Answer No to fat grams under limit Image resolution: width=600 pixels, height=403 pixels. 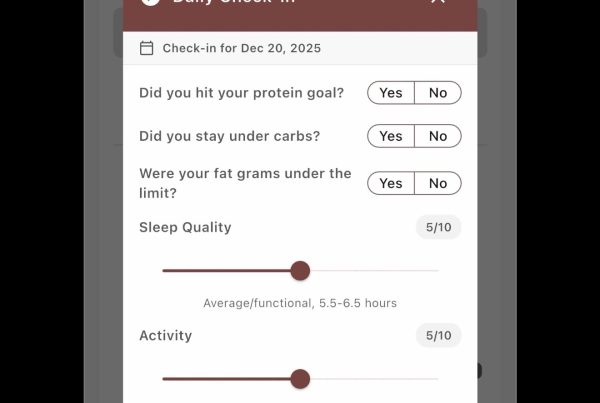438,183
